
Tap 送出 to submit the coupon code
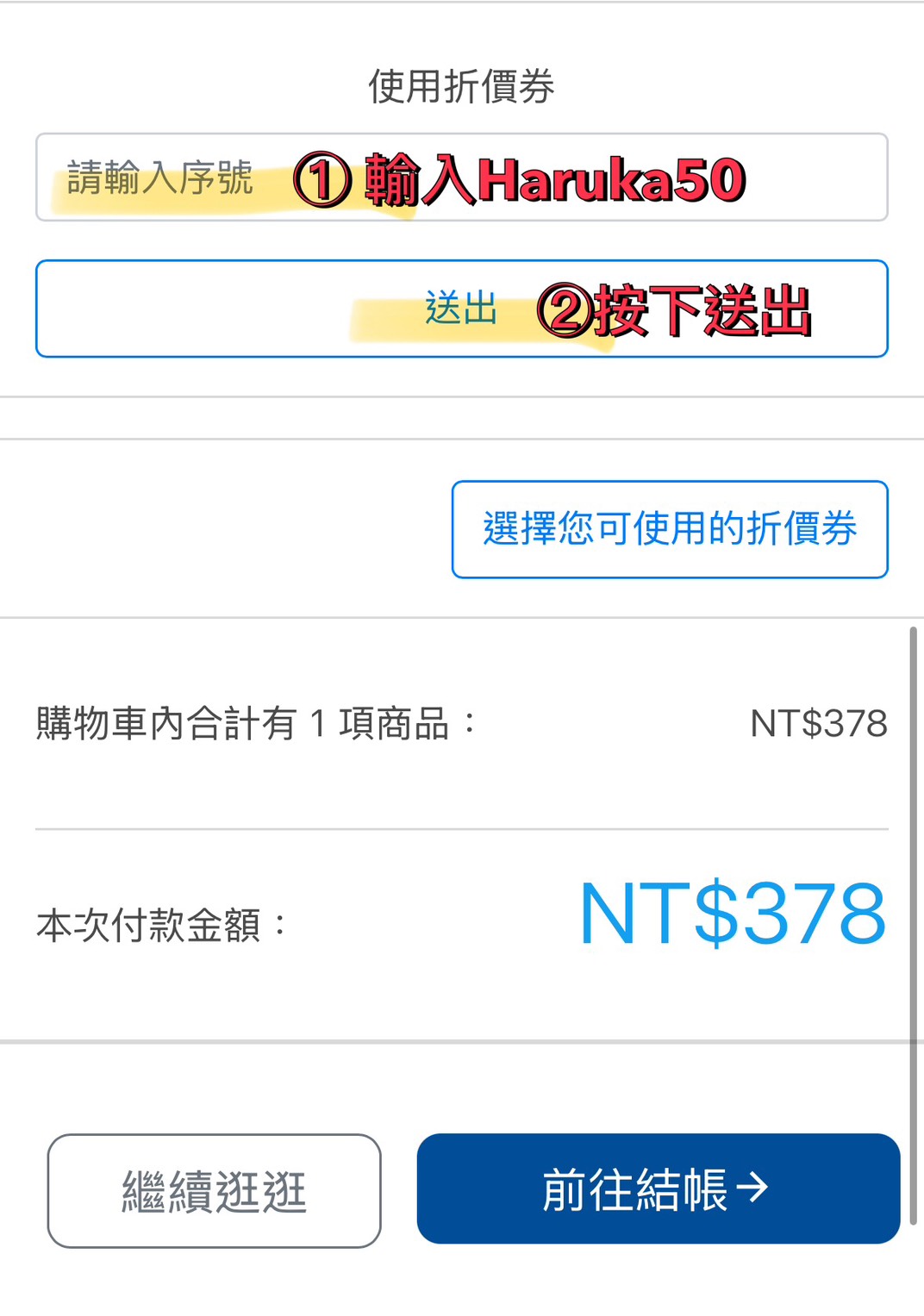[461, 309]
